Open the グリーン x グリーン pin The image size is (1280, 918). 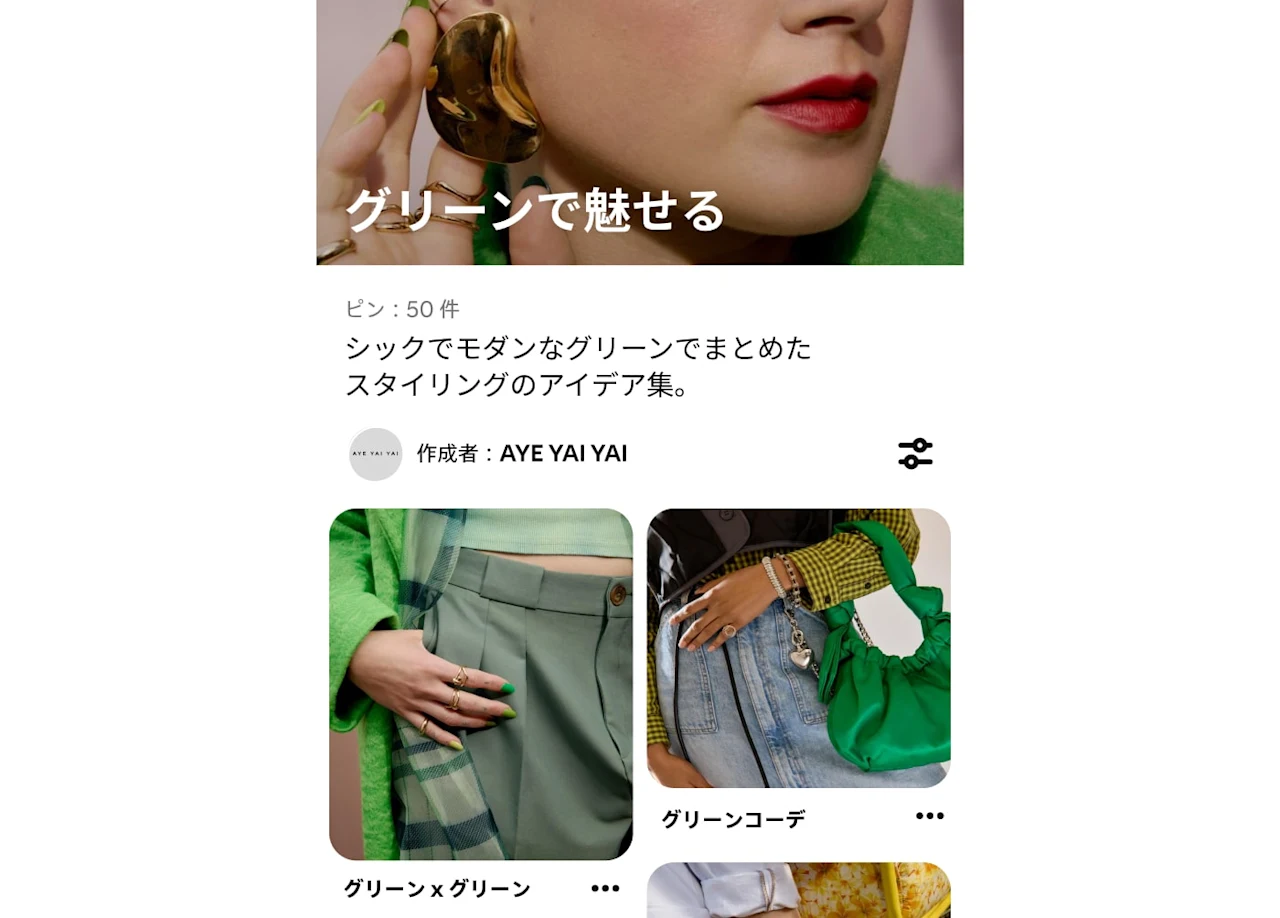480,684
